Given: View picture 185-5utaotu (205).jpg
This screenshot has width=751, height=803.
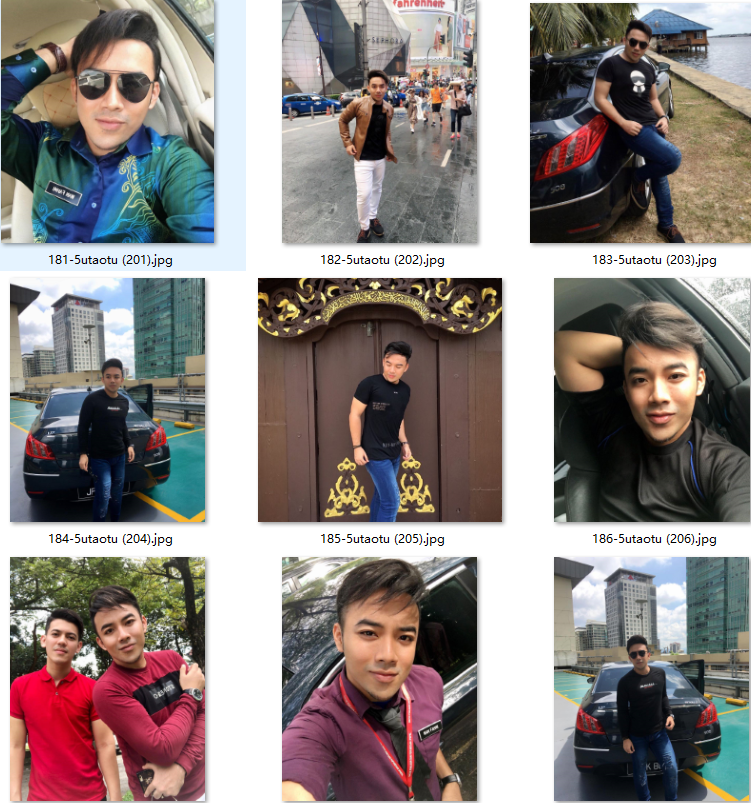Looking at the screenshot, I should point(379,400).
